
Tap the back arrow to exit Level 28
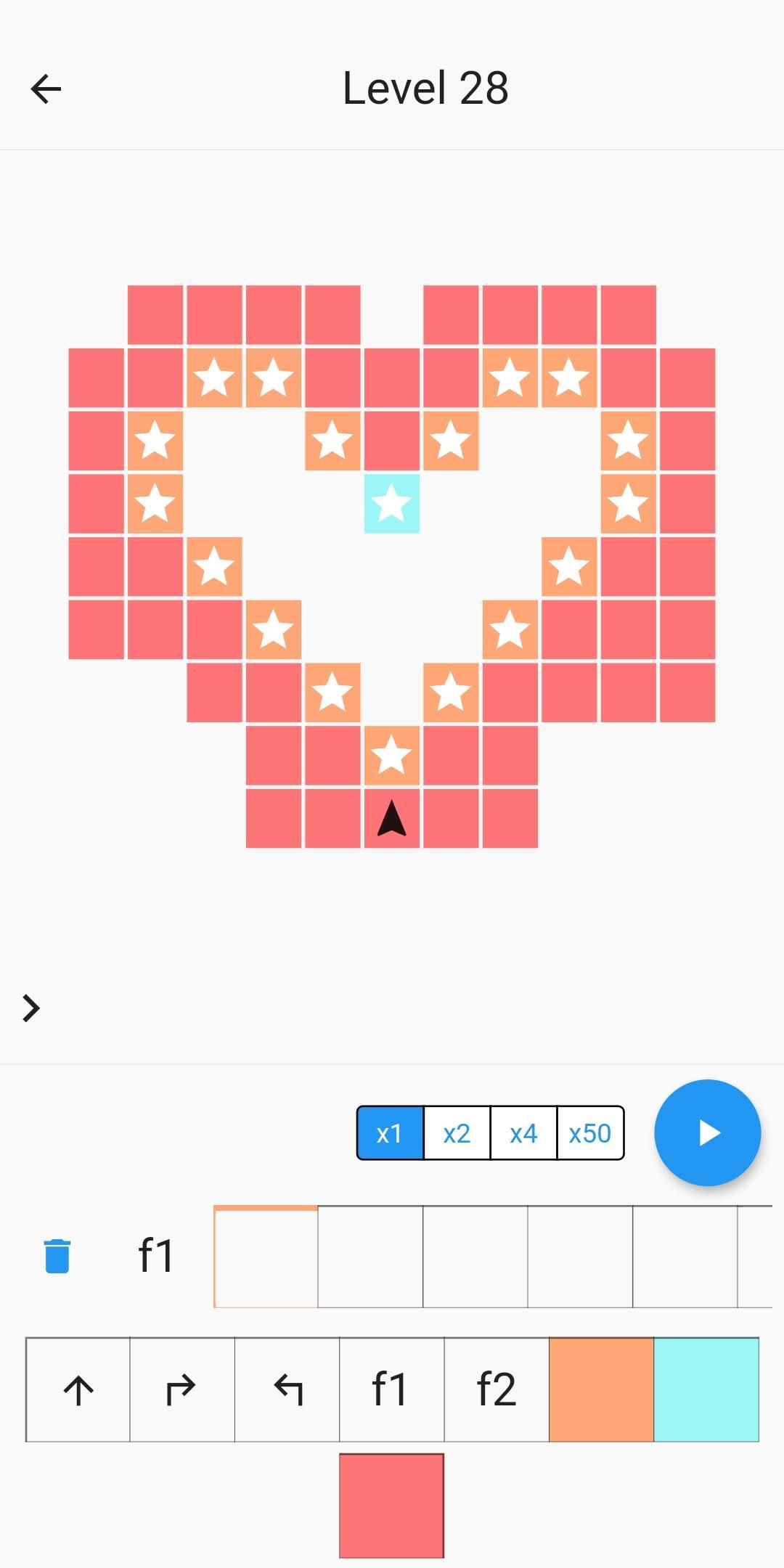[x=46, y=89]
